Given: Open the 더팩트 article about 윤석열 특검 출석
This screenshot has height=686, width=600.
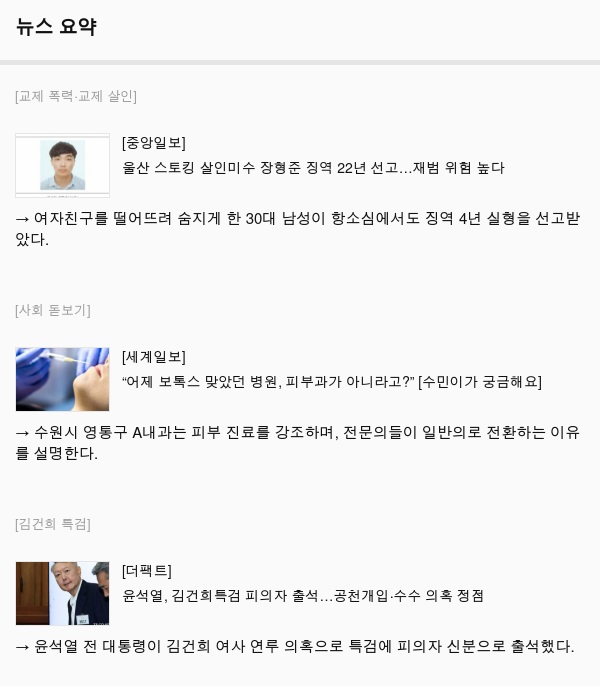Looking at the screenshot, I should (303, 596).
